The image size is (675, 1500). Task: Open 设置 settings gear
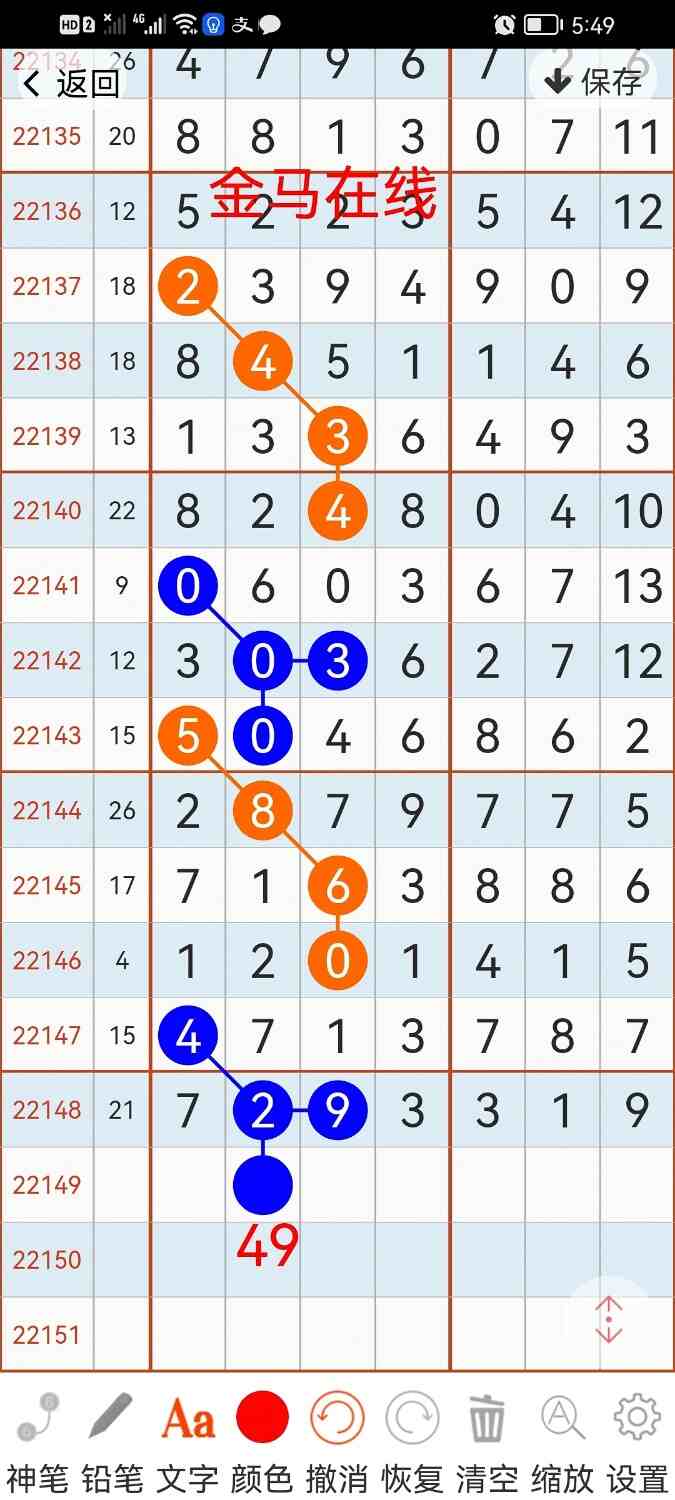[x=637, y=1436]
